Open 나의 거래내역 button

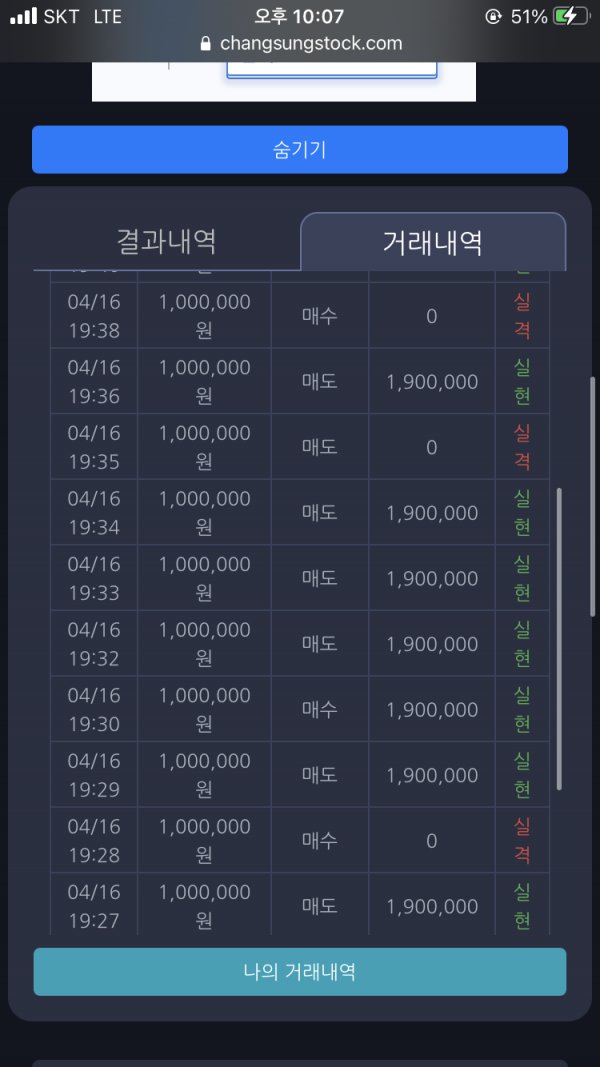(299, 972)
